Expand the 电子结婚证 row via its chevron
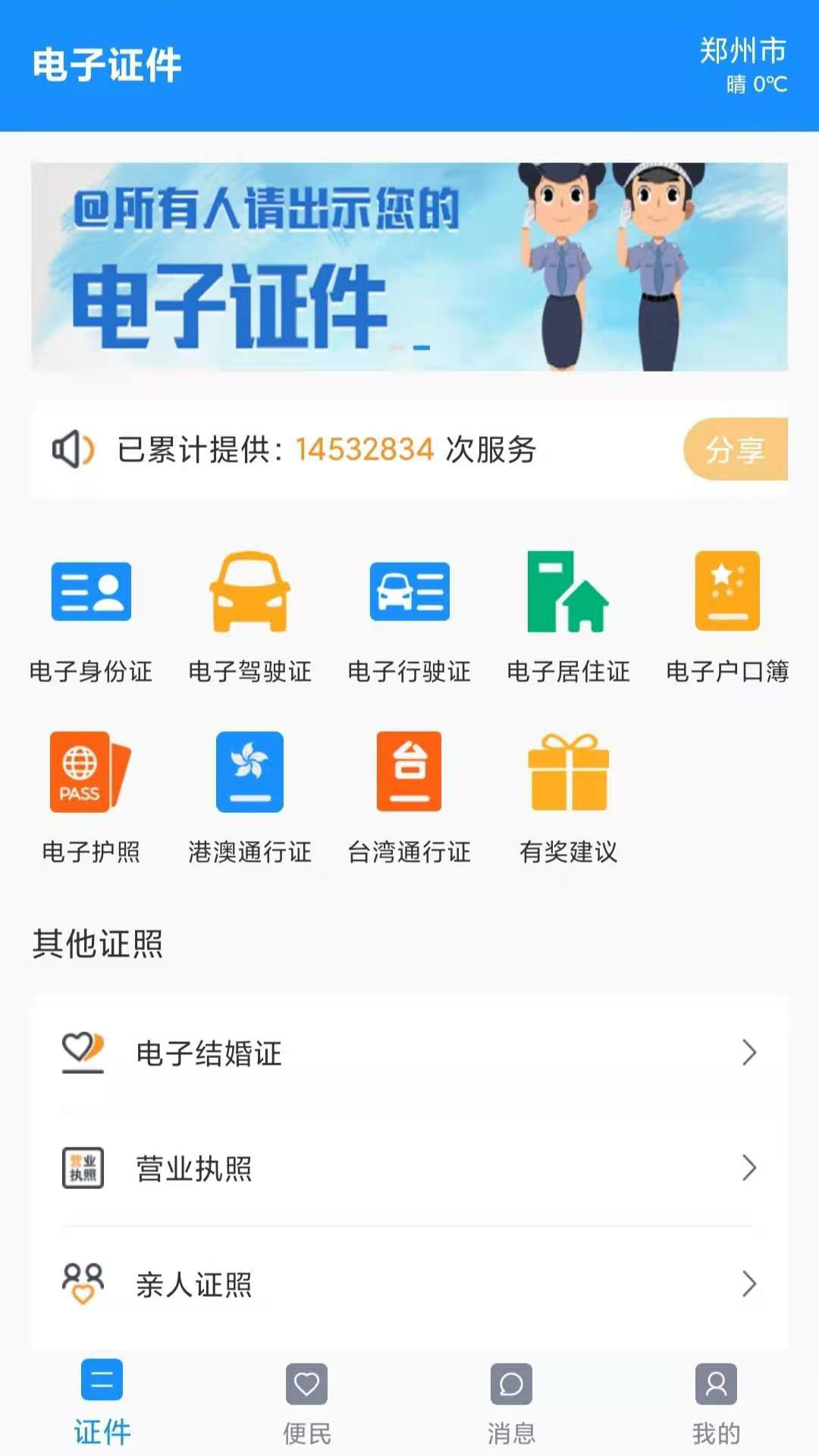Screen dimensions: 819x1456 click(749, 1053)
